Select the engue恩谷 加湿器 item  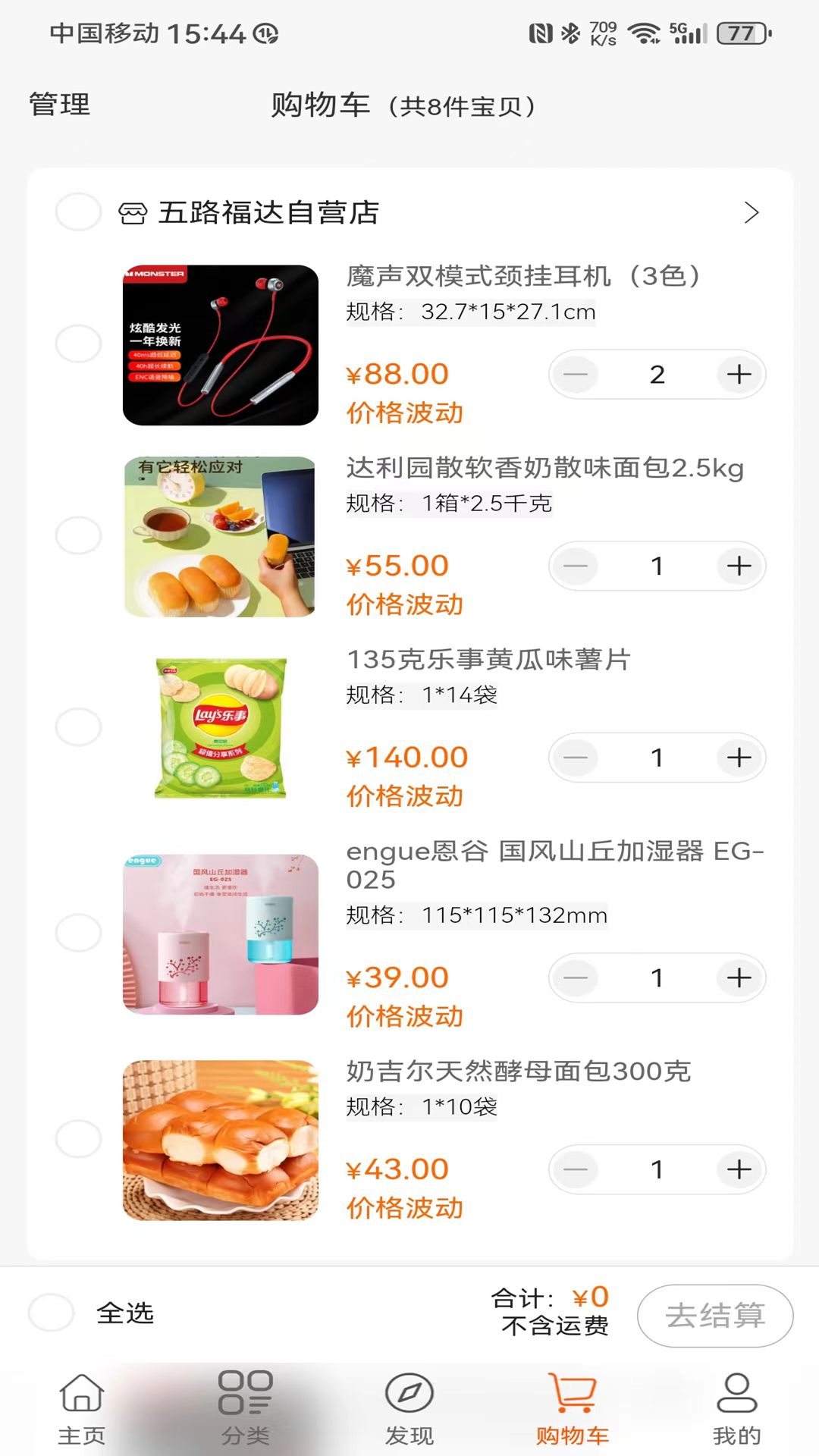tap(78, 933)
